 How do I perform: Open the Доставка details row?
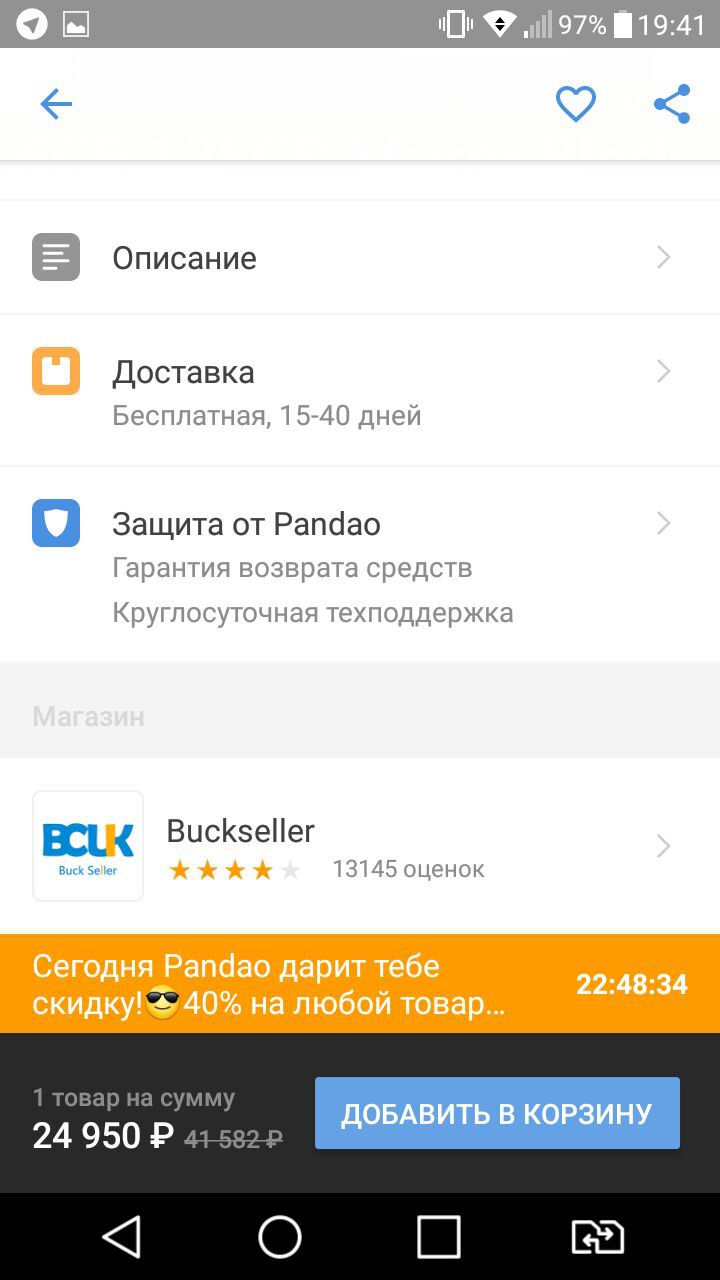(360, 390)
